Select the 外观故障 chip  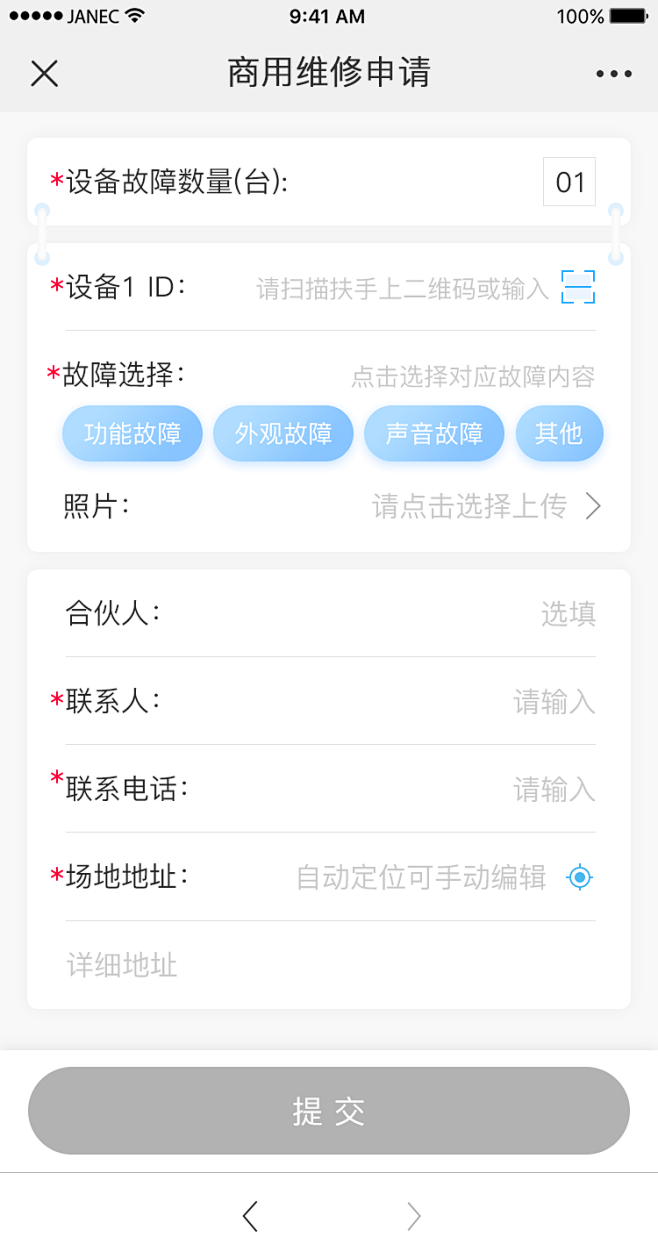(x=283, y=434)
